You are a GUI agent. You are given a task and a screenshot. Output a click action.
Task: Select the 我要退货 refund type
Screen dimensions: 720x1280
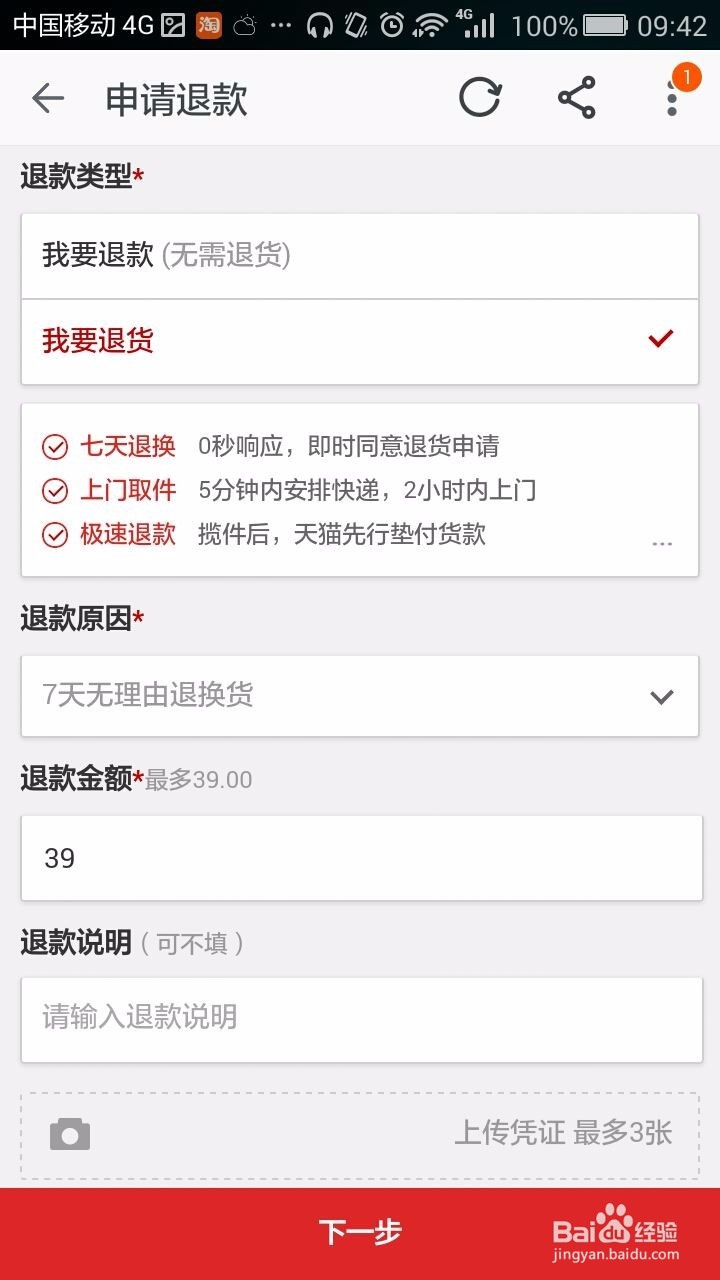(x=300, y=341)
